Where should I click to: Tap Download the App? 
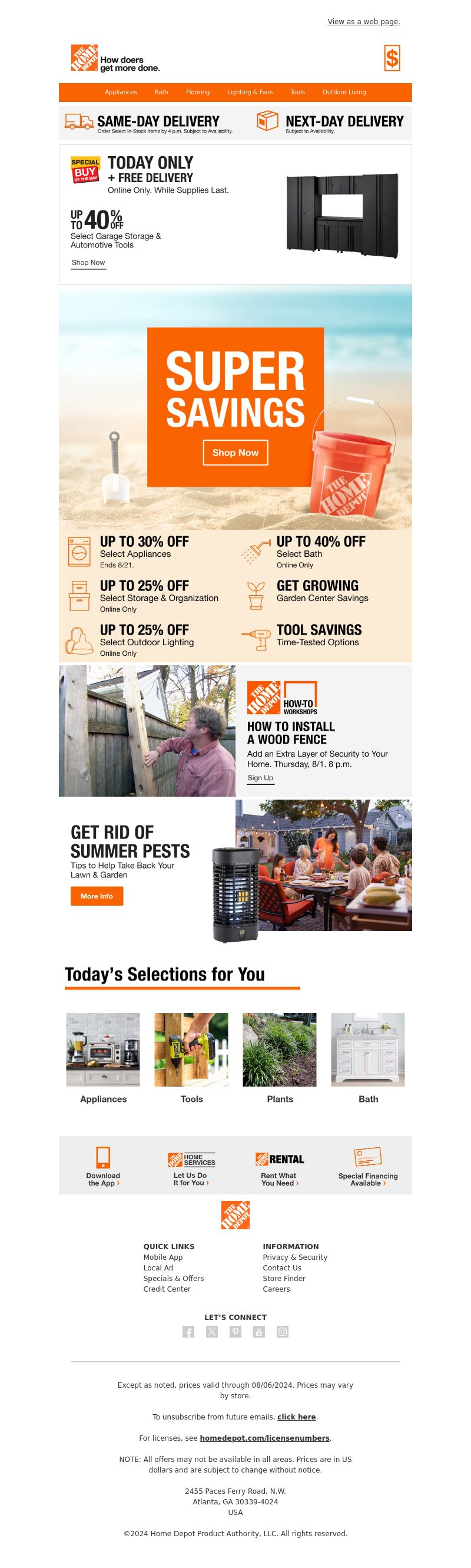pos(103,1166)
